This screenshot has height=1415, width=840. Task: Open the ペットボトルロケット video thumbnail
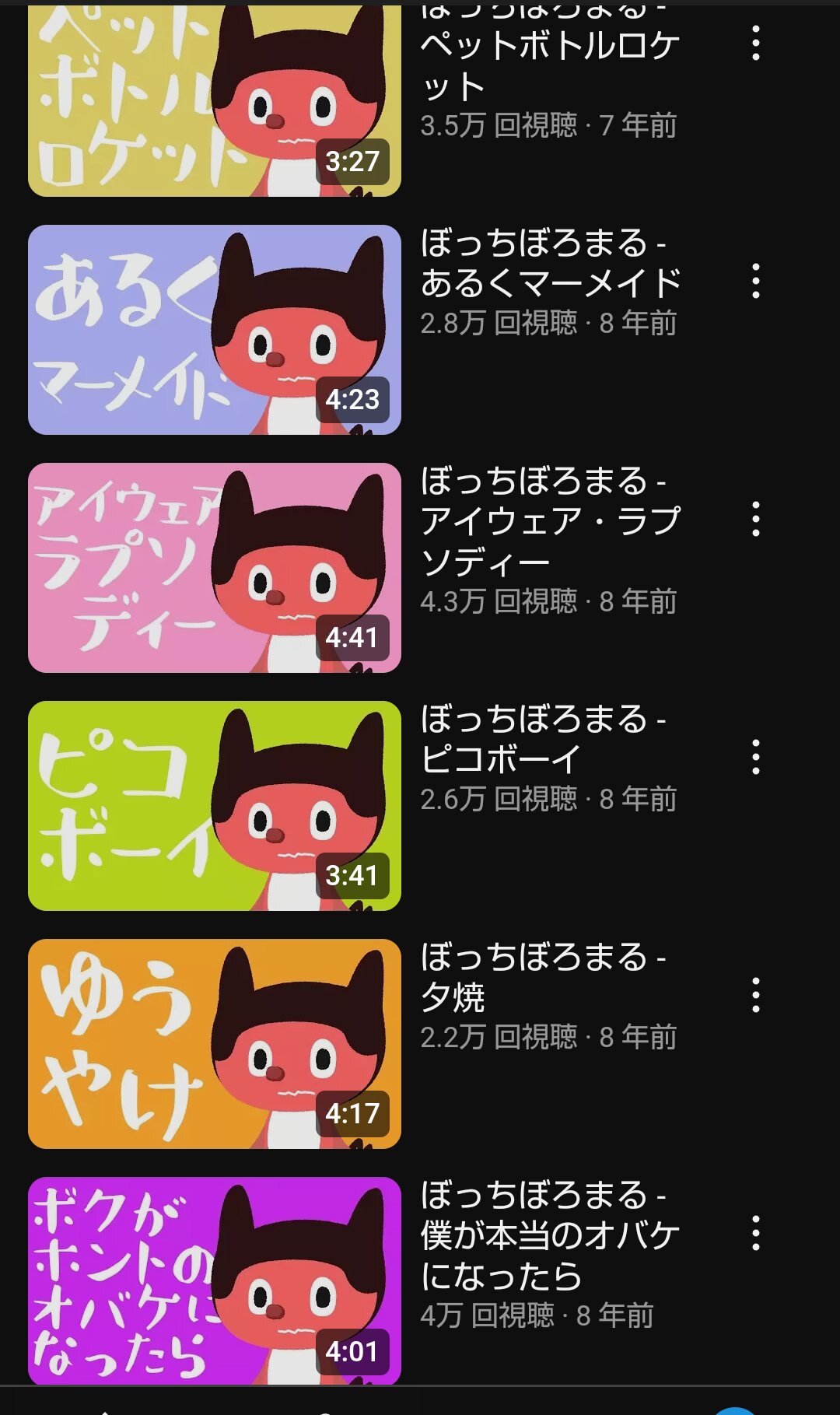tap(215, 100)
